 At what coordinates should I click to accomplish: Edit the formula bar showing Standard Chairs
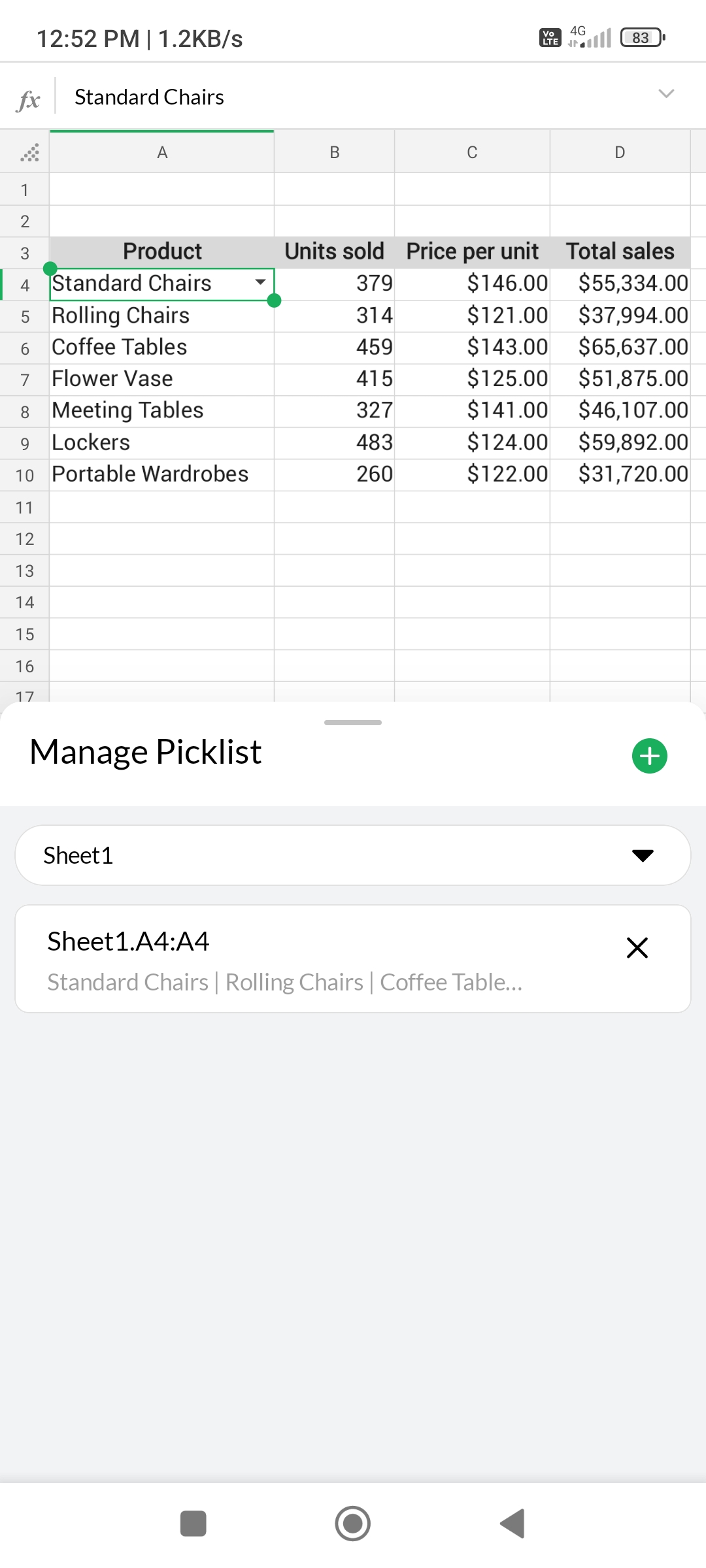click(x=353, y=97)
